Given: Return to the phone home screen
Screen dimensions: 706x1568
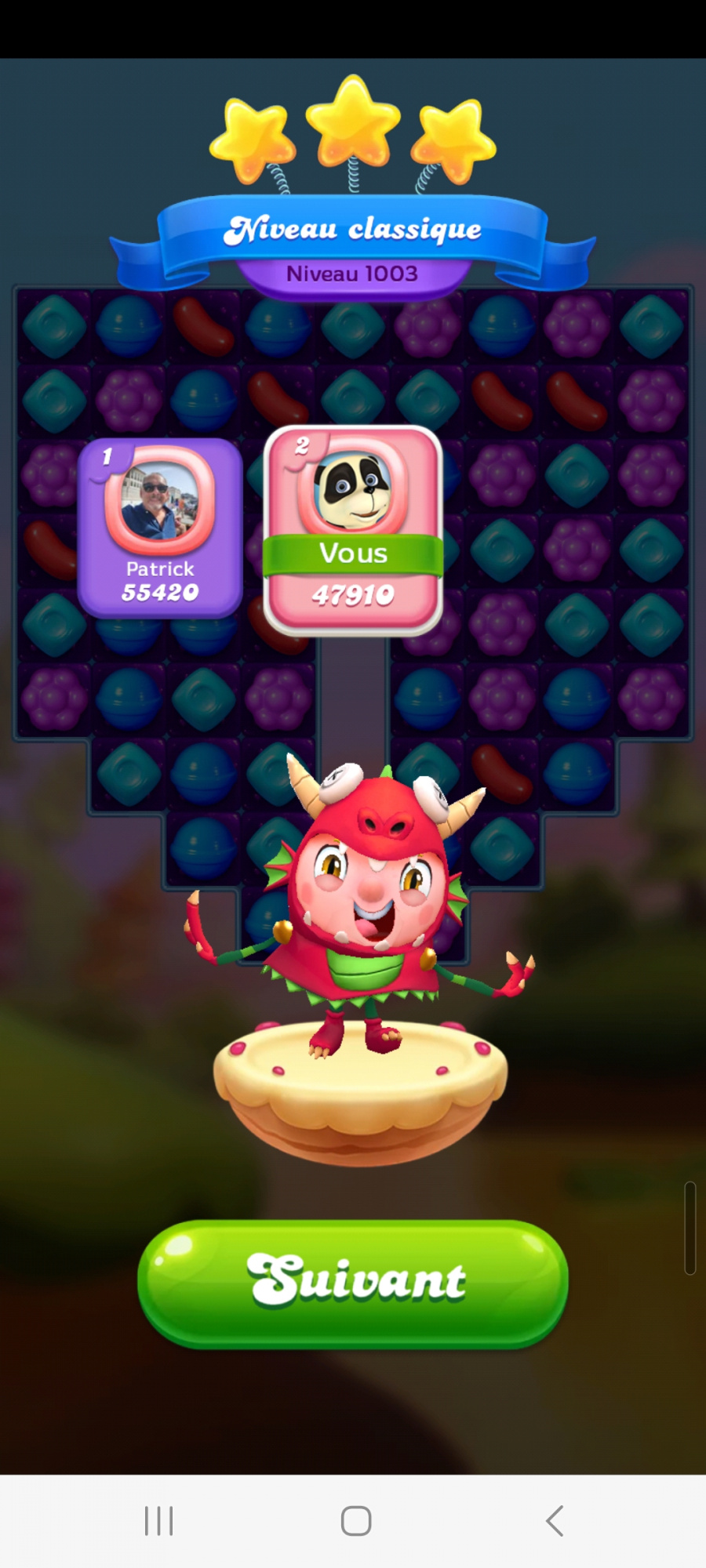Looking at the screenshot, I should coord(356,1521).
